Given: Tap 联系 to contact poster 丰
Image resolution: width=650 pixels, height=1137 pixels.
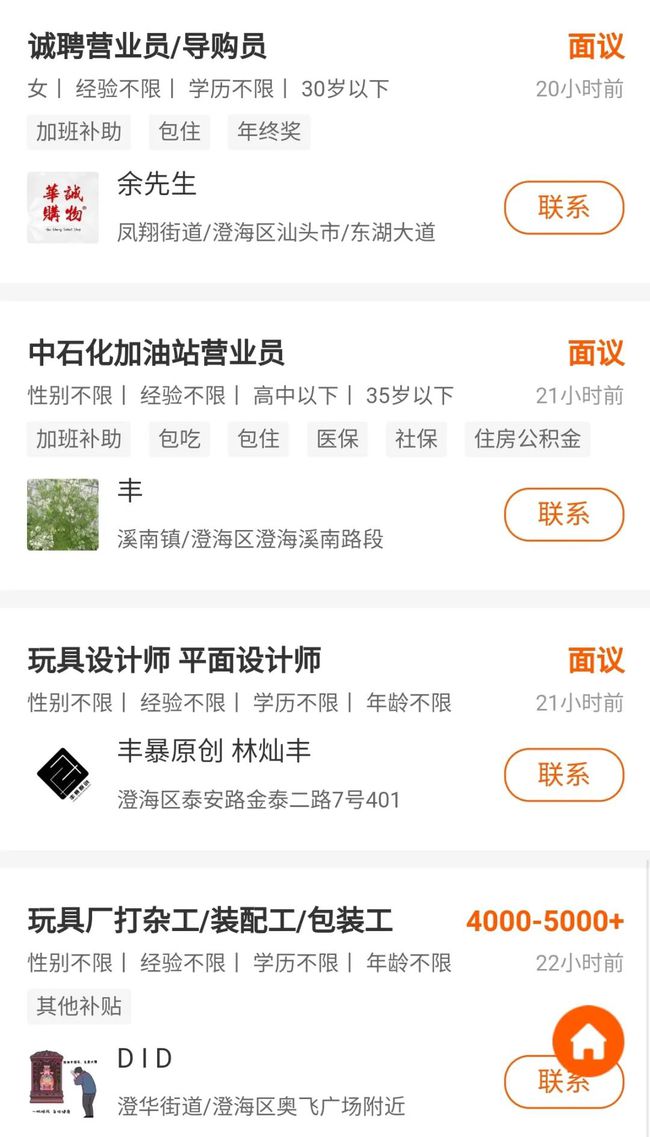Looking at the screenshot, I should pos(563,515).
